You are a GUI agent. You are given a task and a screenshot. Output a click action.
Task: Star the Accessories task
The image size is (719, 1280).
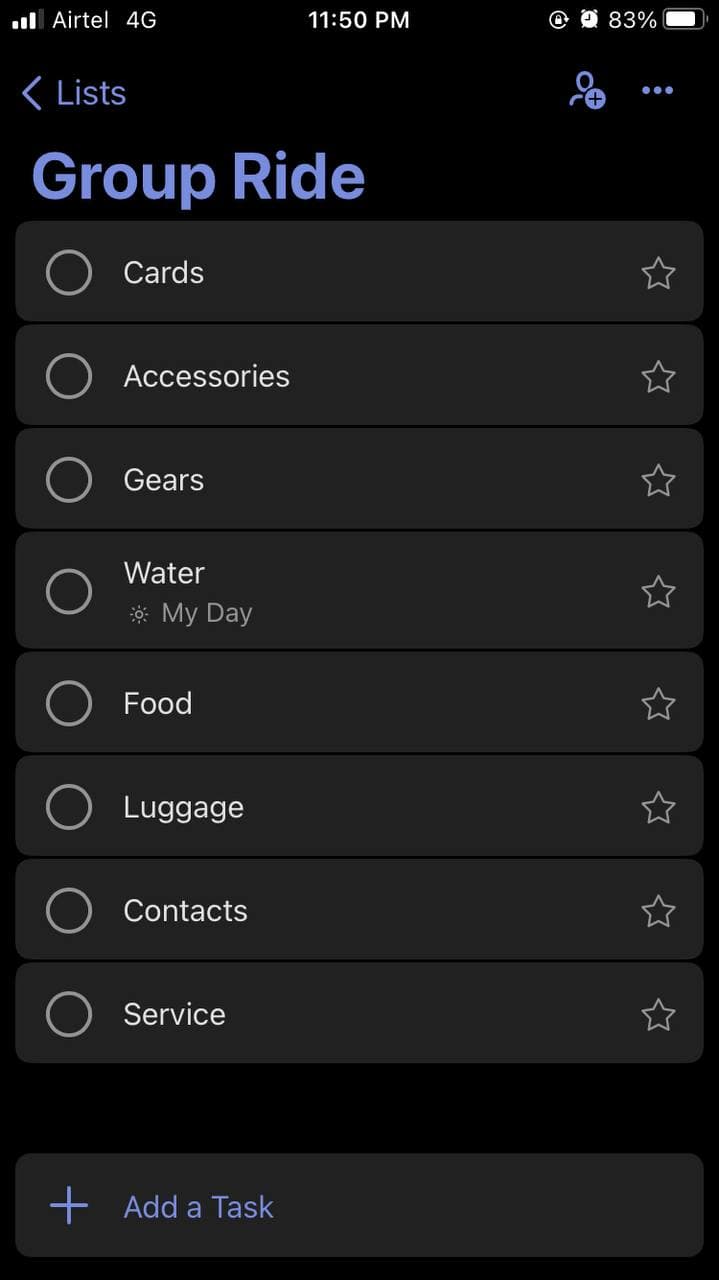[x=658, y=377]
